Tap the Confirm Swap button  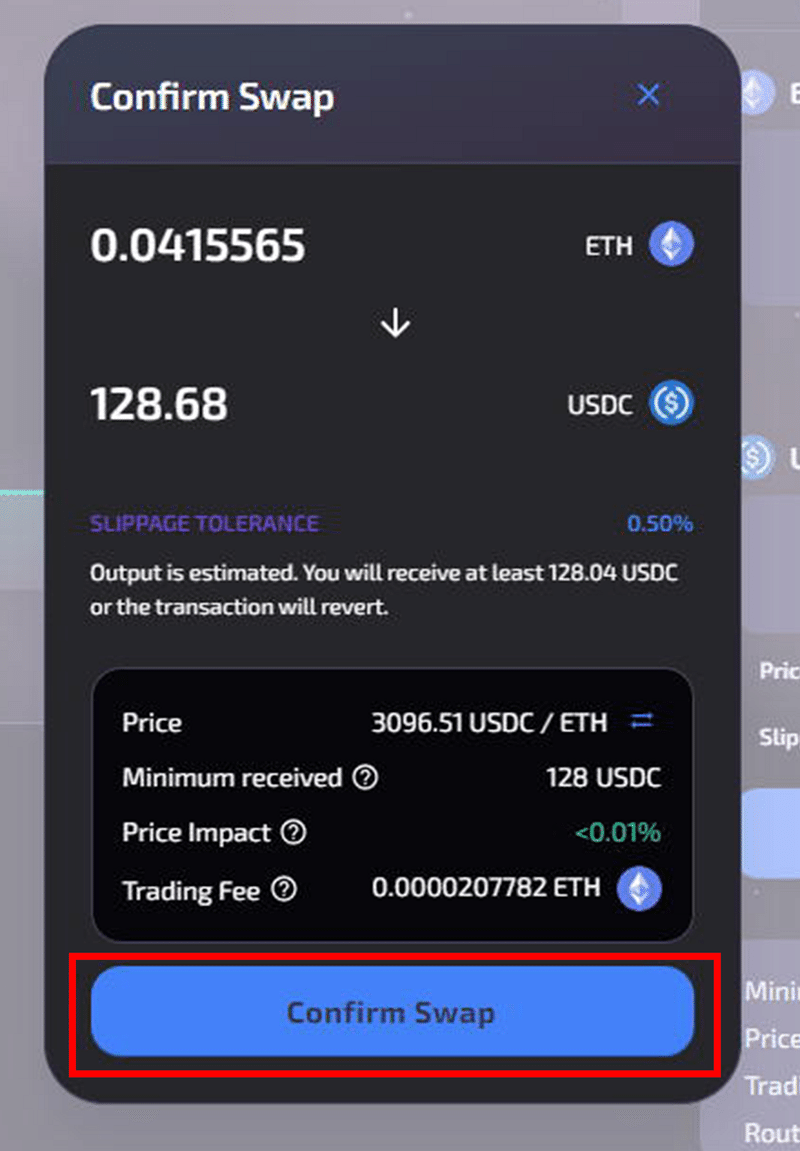[x=392, y=1012]
